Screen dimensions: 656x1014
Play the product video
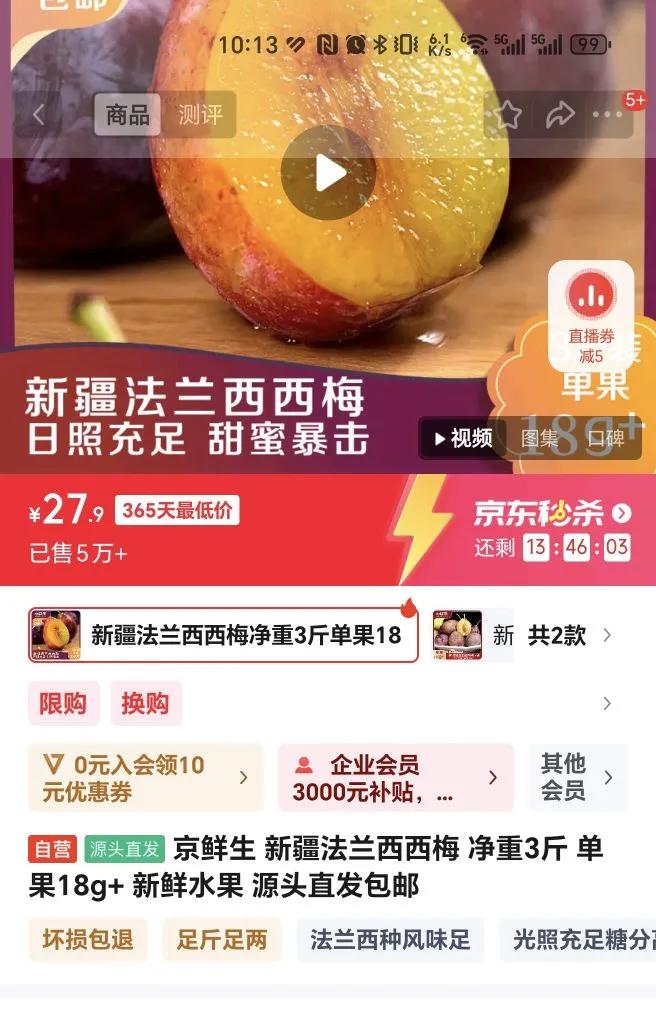[x=328, y=173]
